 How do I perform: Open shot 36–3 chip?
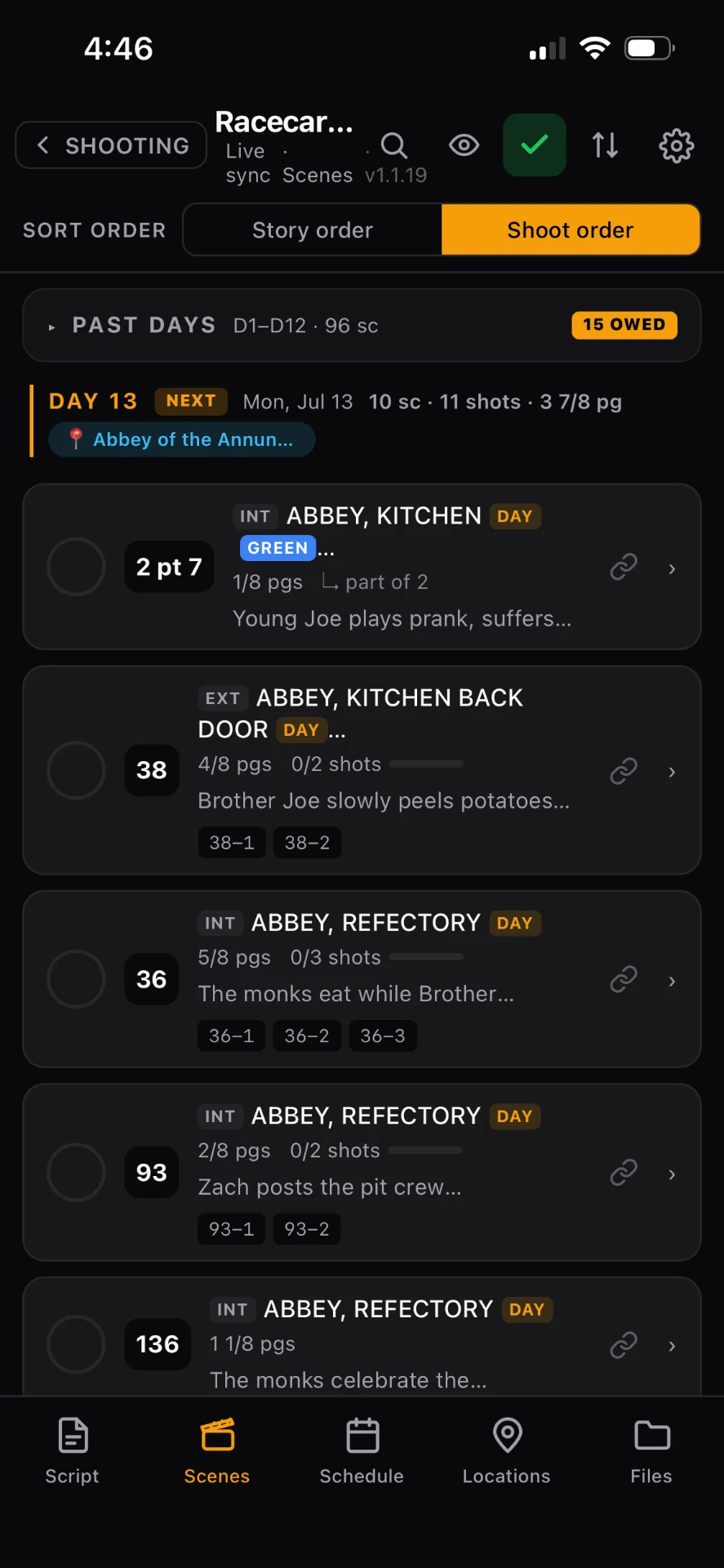click(x=383, y=1036)
